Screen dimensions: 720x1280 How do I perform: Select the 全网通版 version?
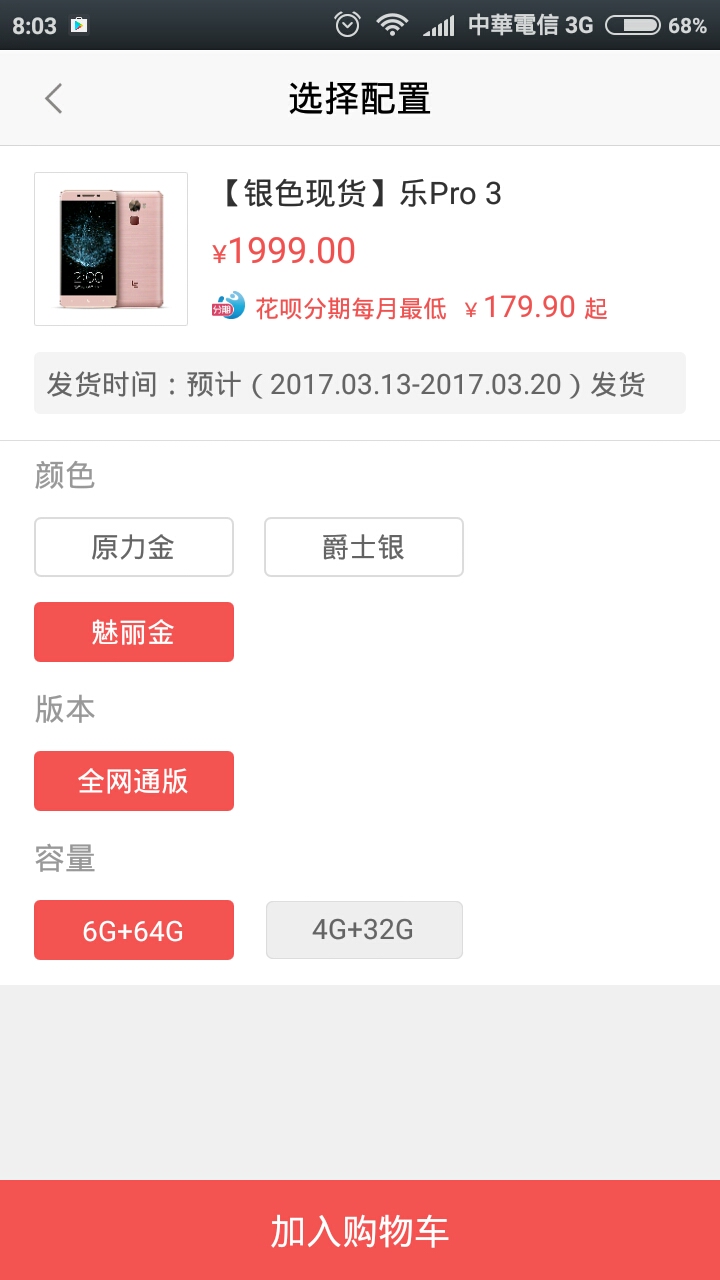click(x=134, y=781)
